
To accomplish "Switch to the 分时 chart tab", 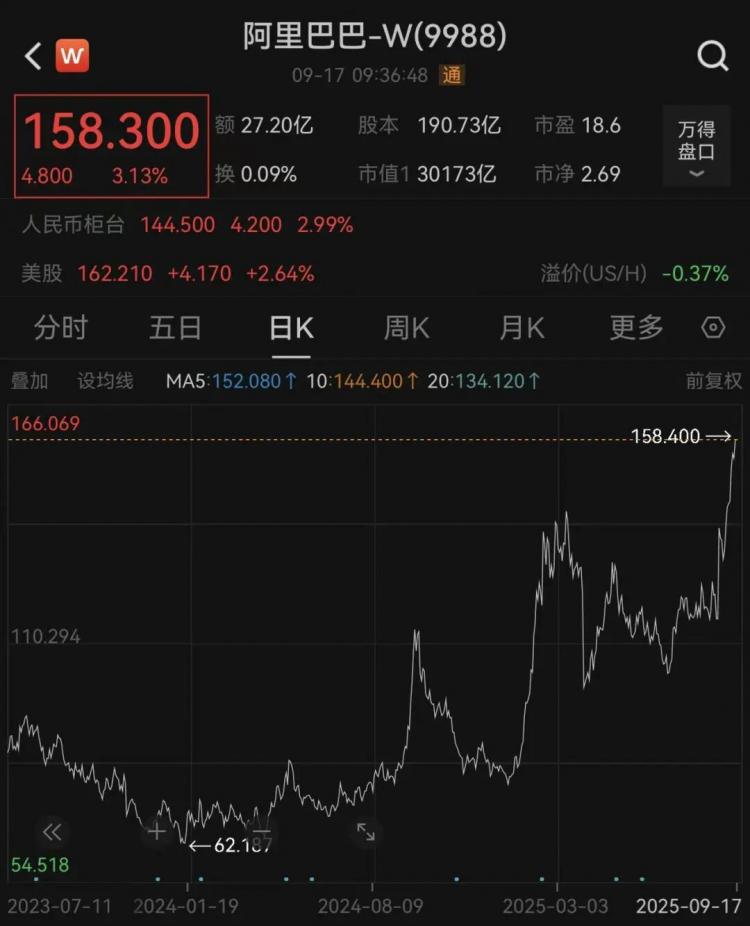I will (x=60, y=328).
